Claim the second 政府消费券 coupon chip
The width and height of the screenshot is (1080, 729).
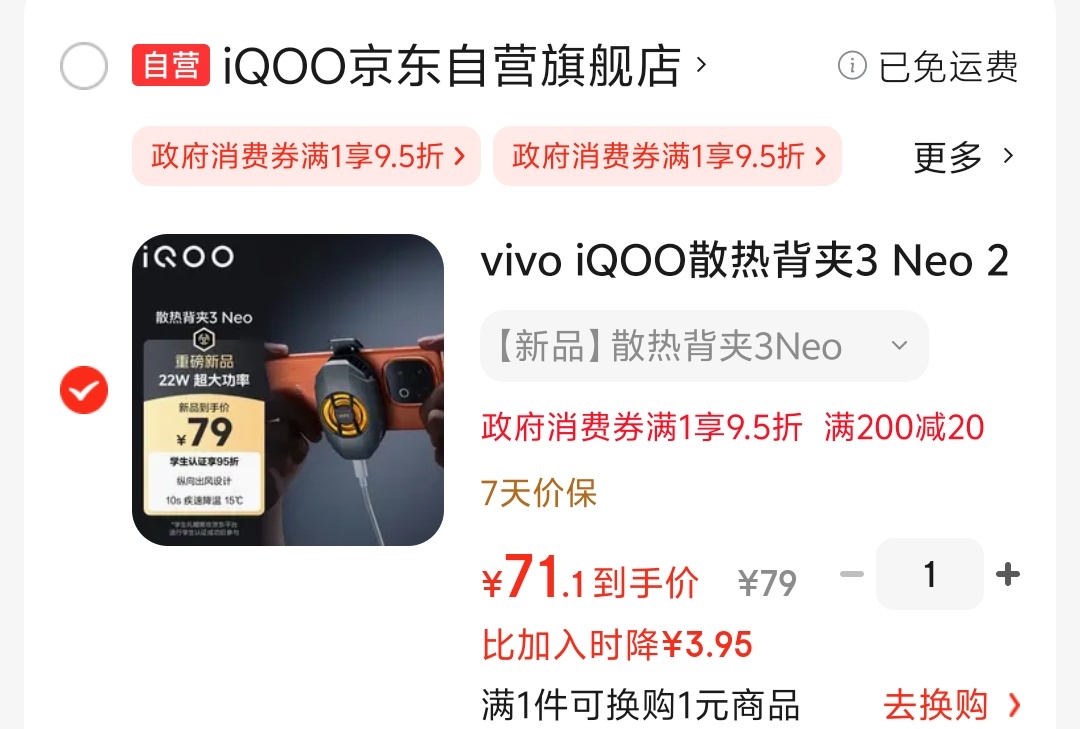coord(667,156)
